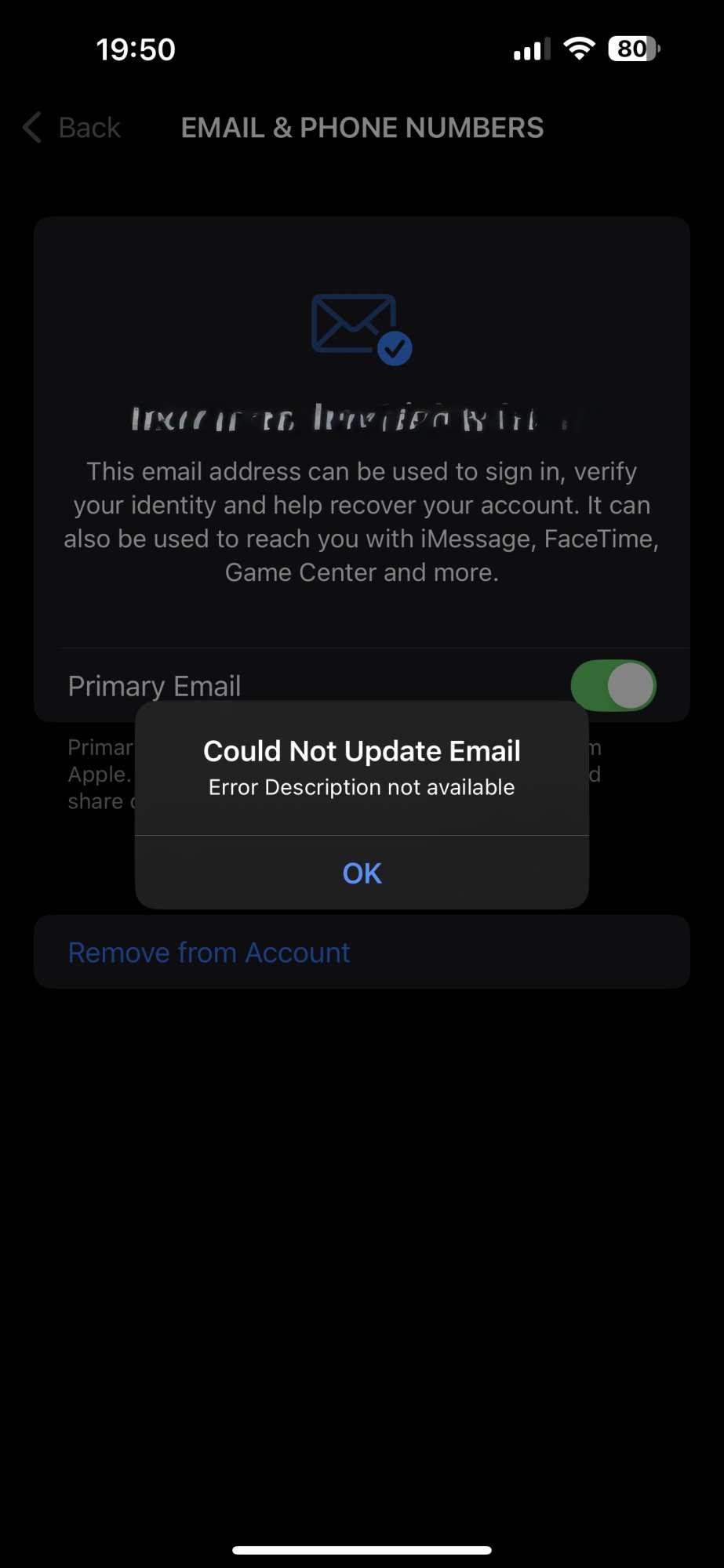Toggle the Primary Email switch
The image size is (724, 1568).
tap(613, 685)
